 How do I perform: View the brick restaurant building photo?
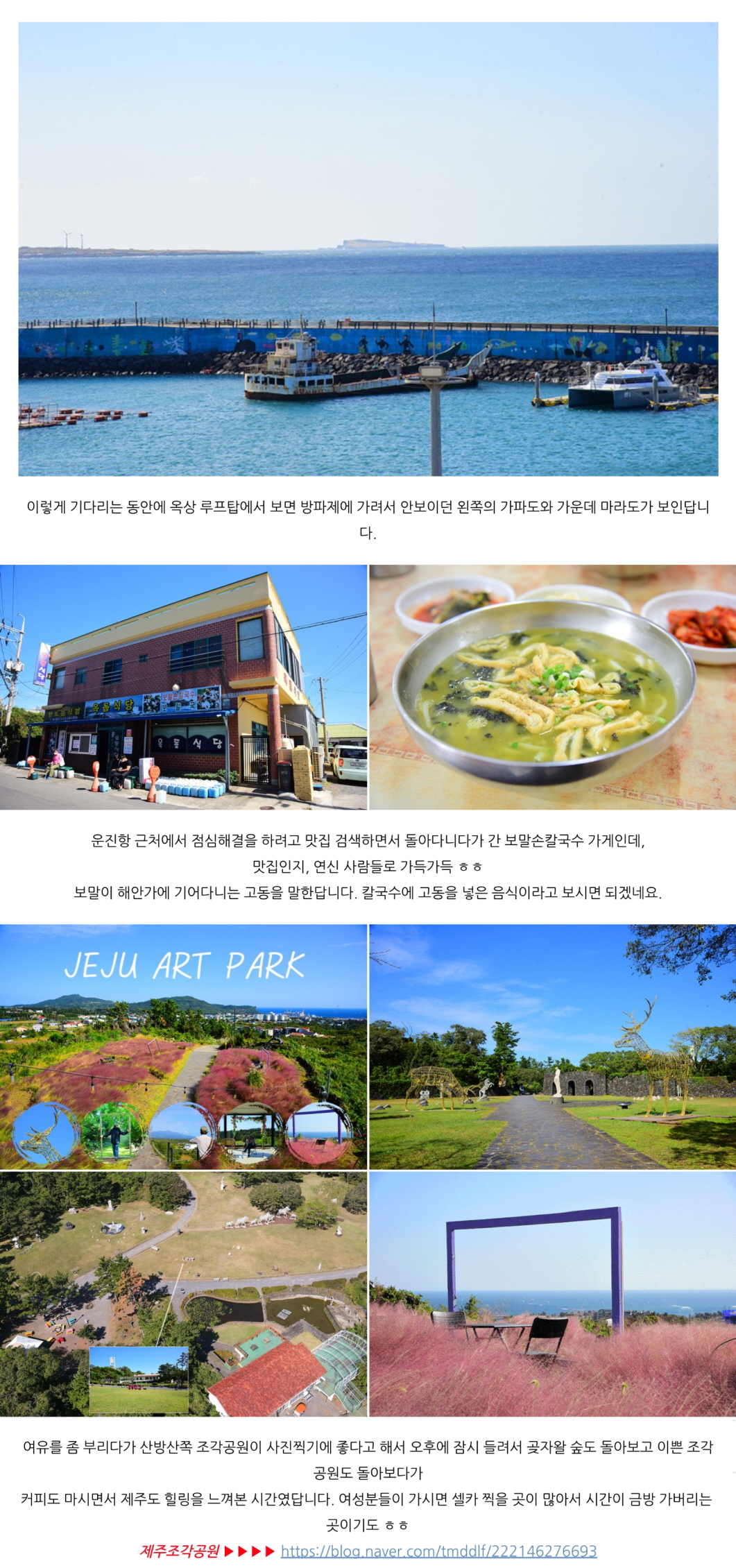(x=183, y=687)
